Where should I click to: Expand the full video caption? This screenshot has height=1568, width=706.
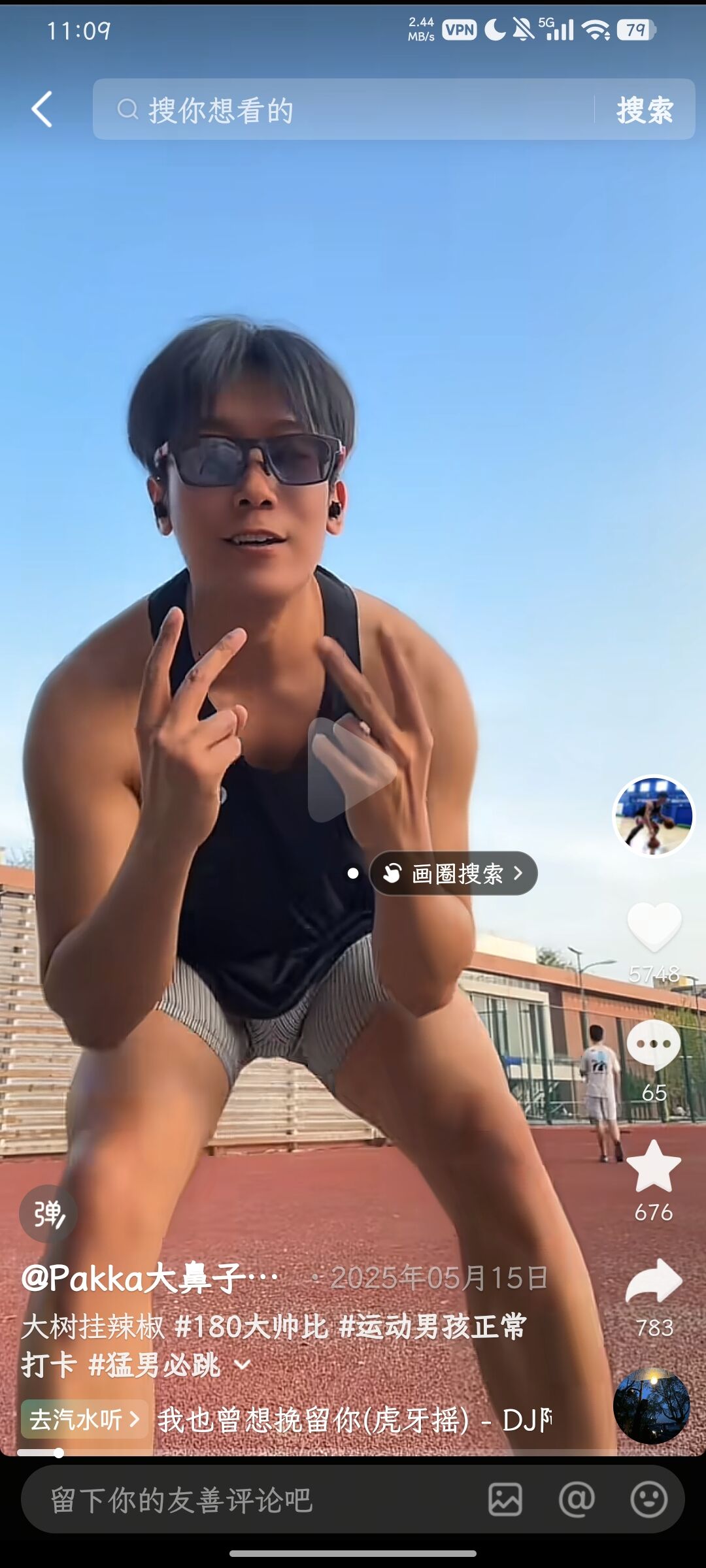pyautogui.click(x=243, y=1365)
